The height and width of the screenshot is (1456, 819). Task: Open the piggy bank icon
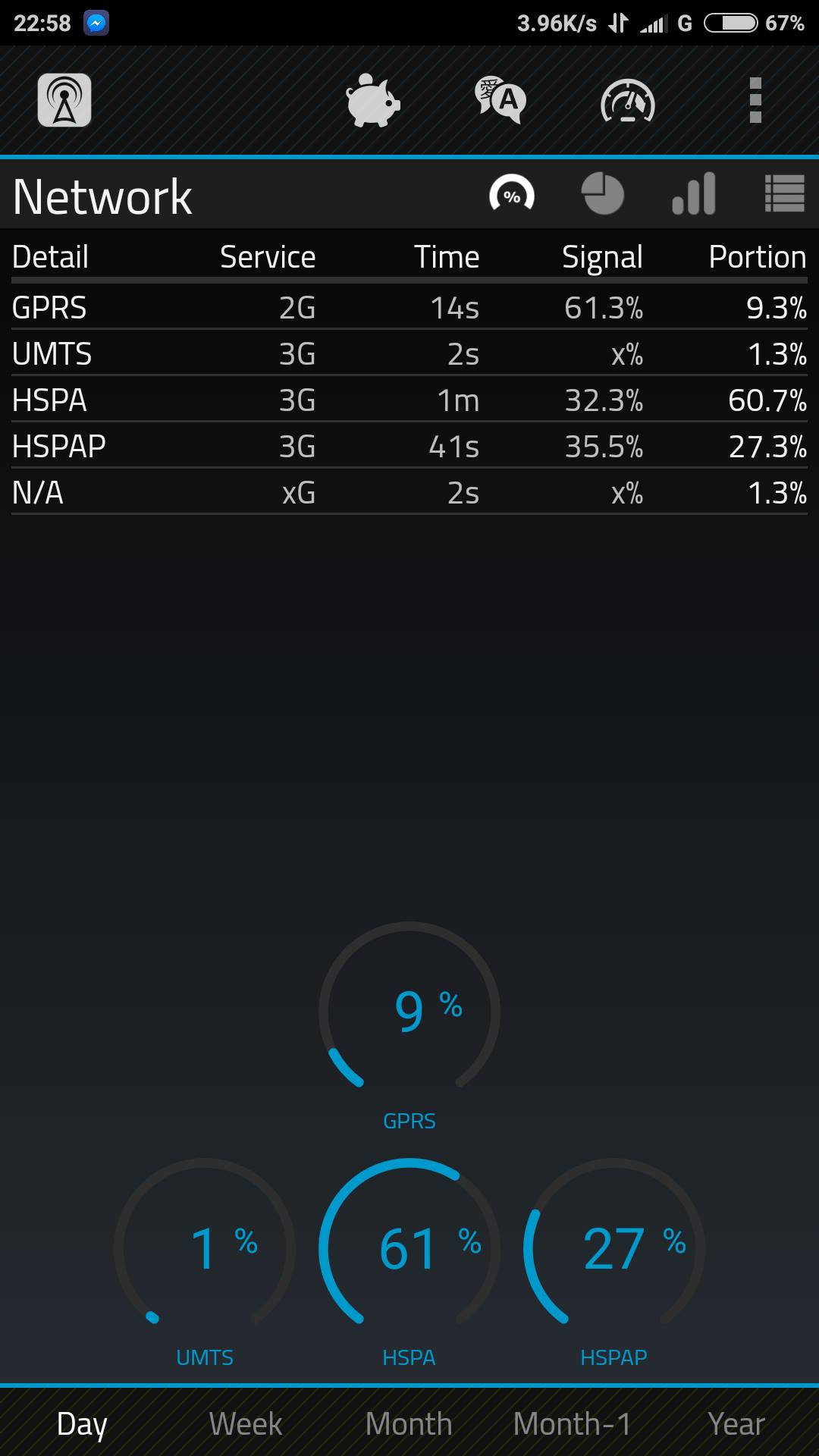[x=372, y=100]
